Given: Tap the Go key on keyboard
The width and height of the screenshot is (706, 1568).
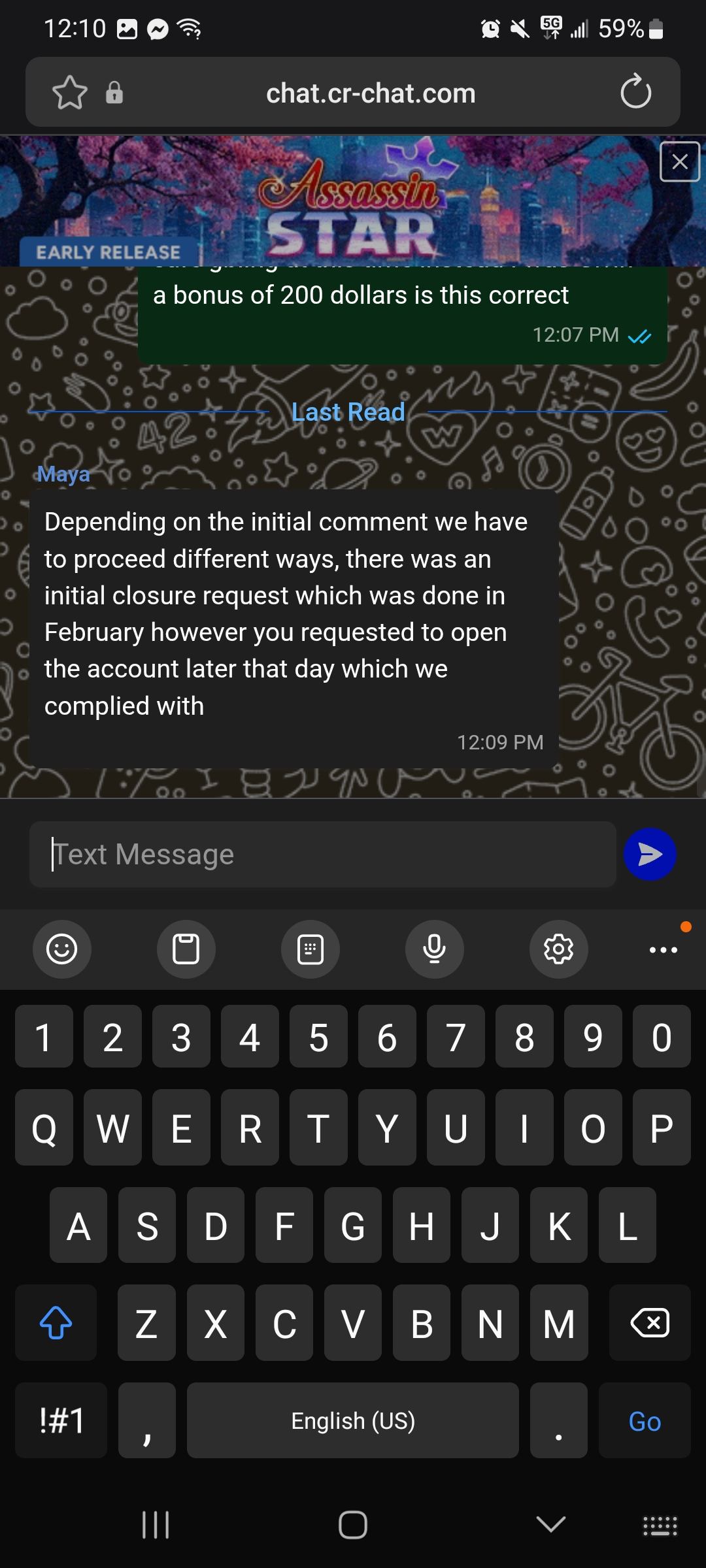Looking at the screenshot, I should 645,1421.
